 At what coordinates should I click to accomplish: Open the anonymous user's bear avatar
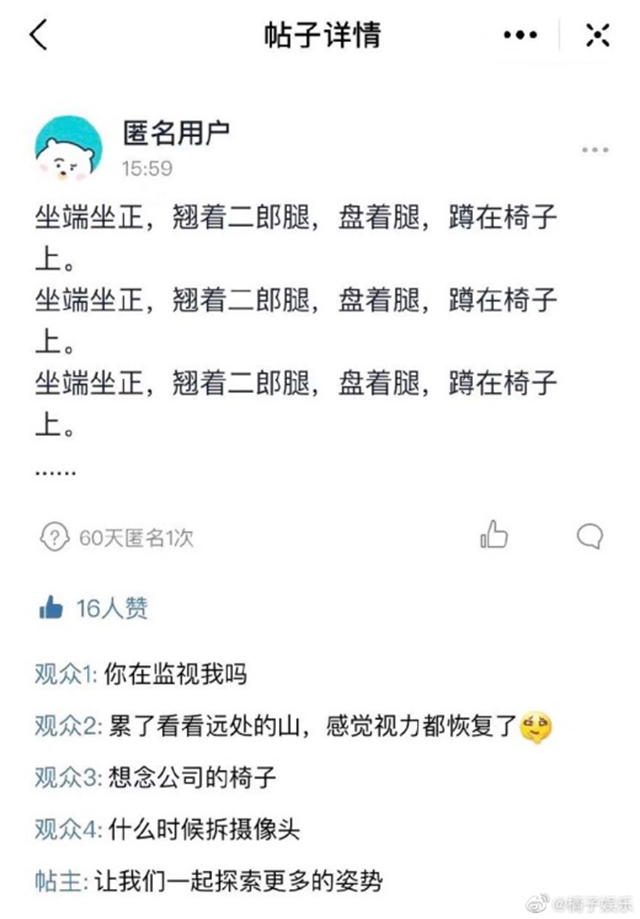coord(68,152)
